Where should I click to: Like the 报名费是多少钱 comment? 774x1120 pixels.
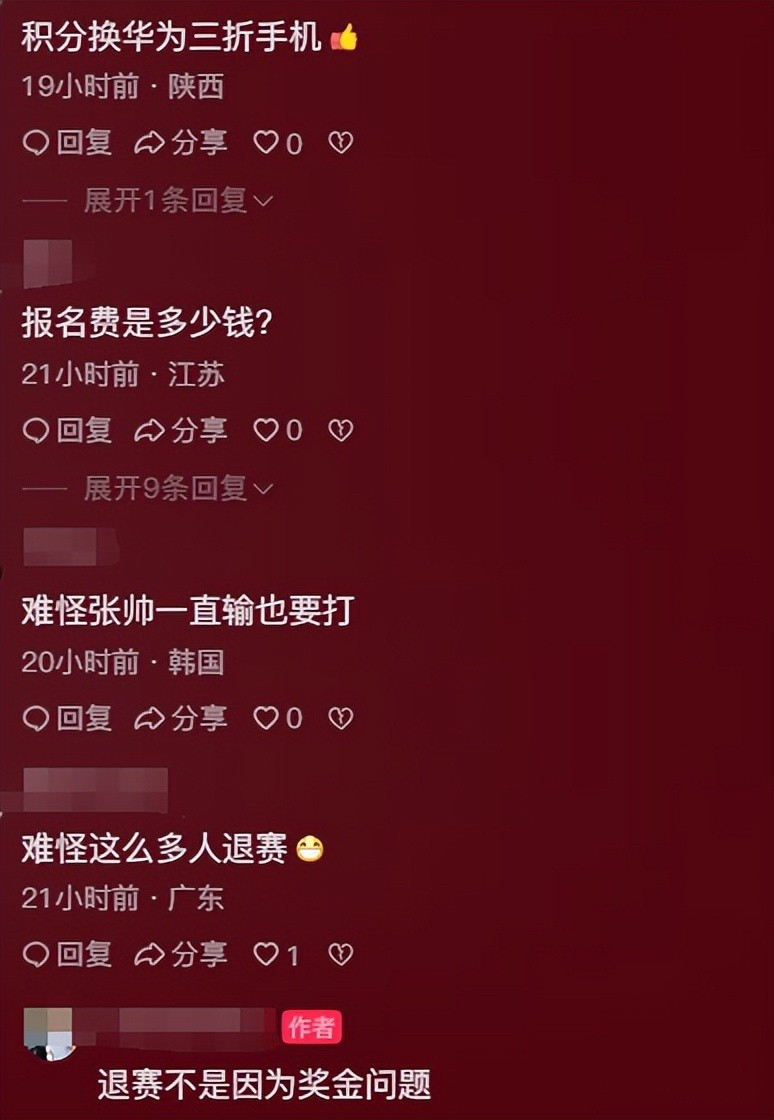(x=266, y=430)
